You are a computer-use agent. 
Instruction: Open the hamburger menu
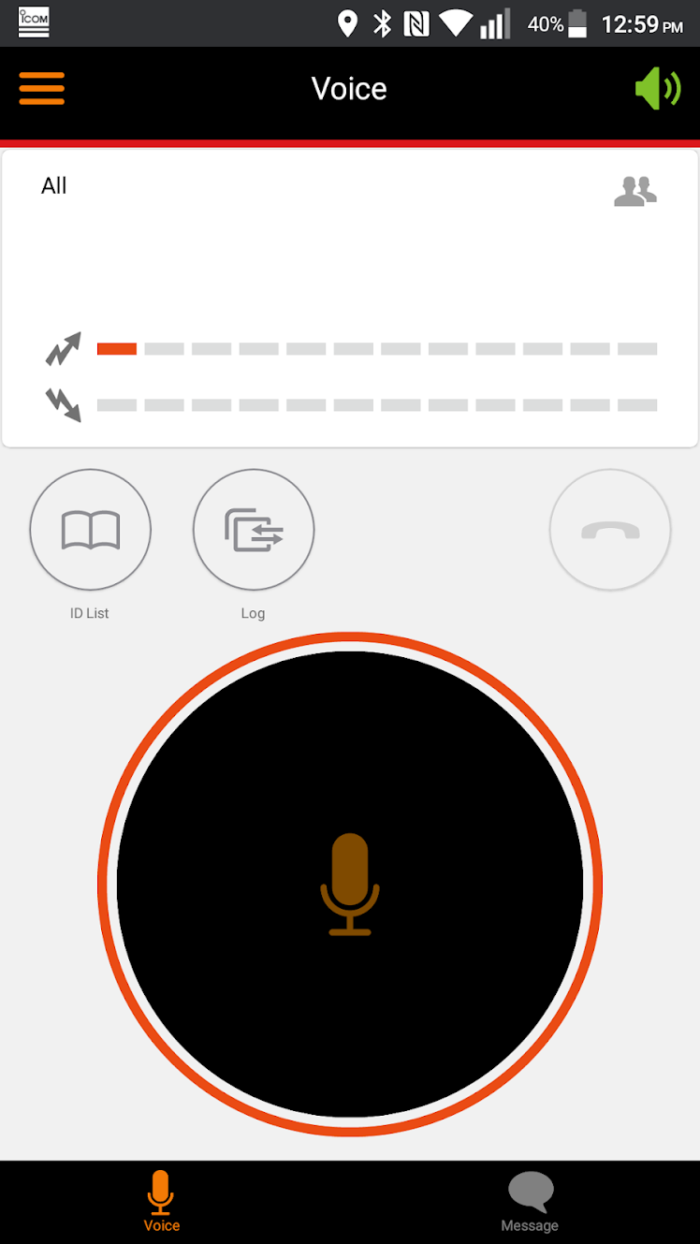click(x=42, y=88)
